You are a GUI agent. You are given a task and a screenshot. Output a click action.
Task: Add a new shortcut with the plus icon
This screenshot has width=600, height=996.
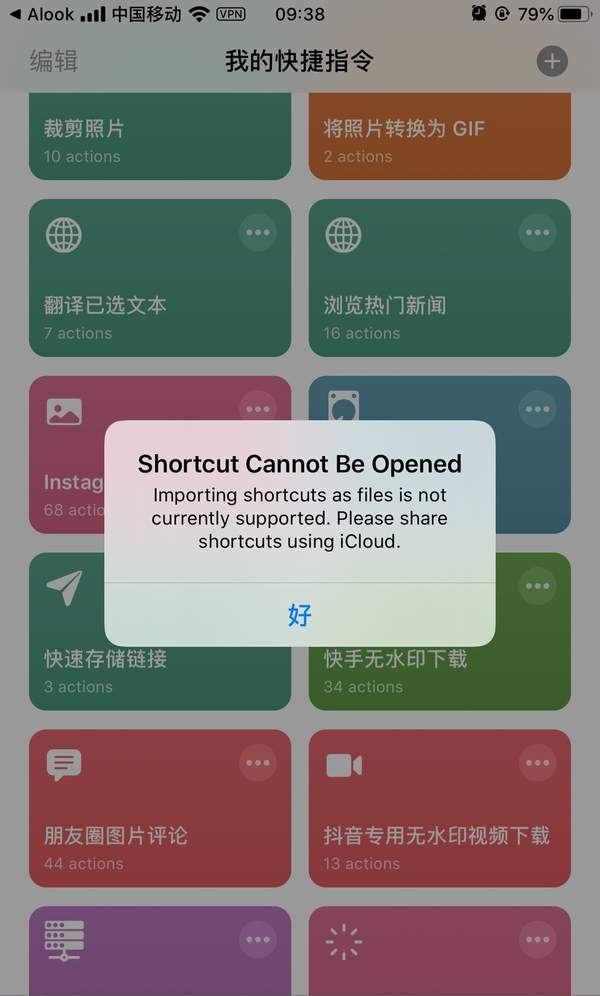551,61
